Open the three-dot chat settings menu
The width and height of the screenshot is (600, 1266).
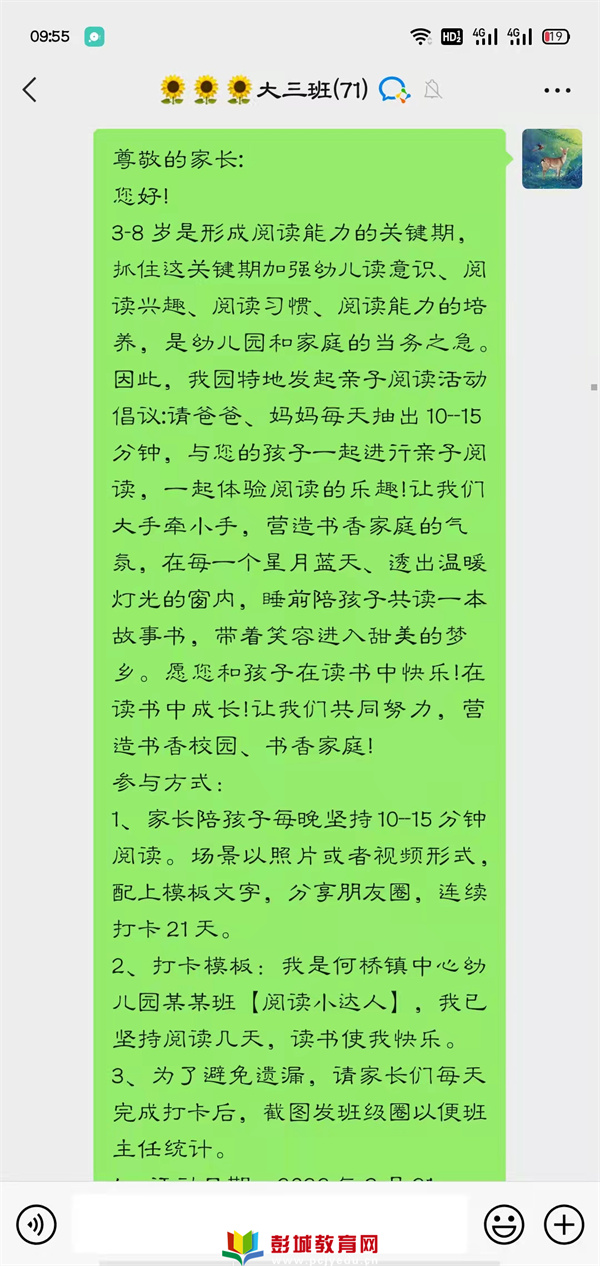557,90
